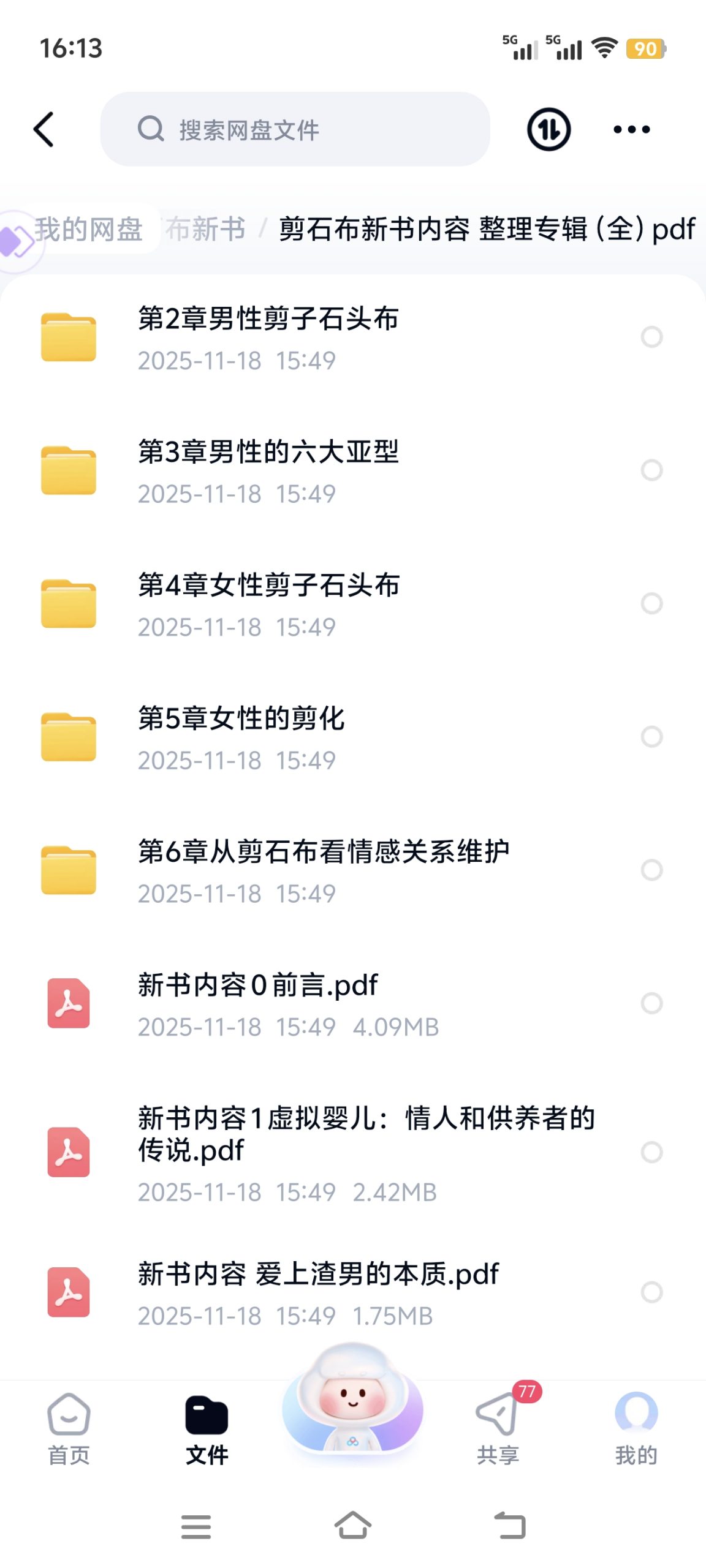Tap the 搜索网盘文件 search box
This screenshot has width=706, height=1568.
pyautogui.click(x=294, y=129)
